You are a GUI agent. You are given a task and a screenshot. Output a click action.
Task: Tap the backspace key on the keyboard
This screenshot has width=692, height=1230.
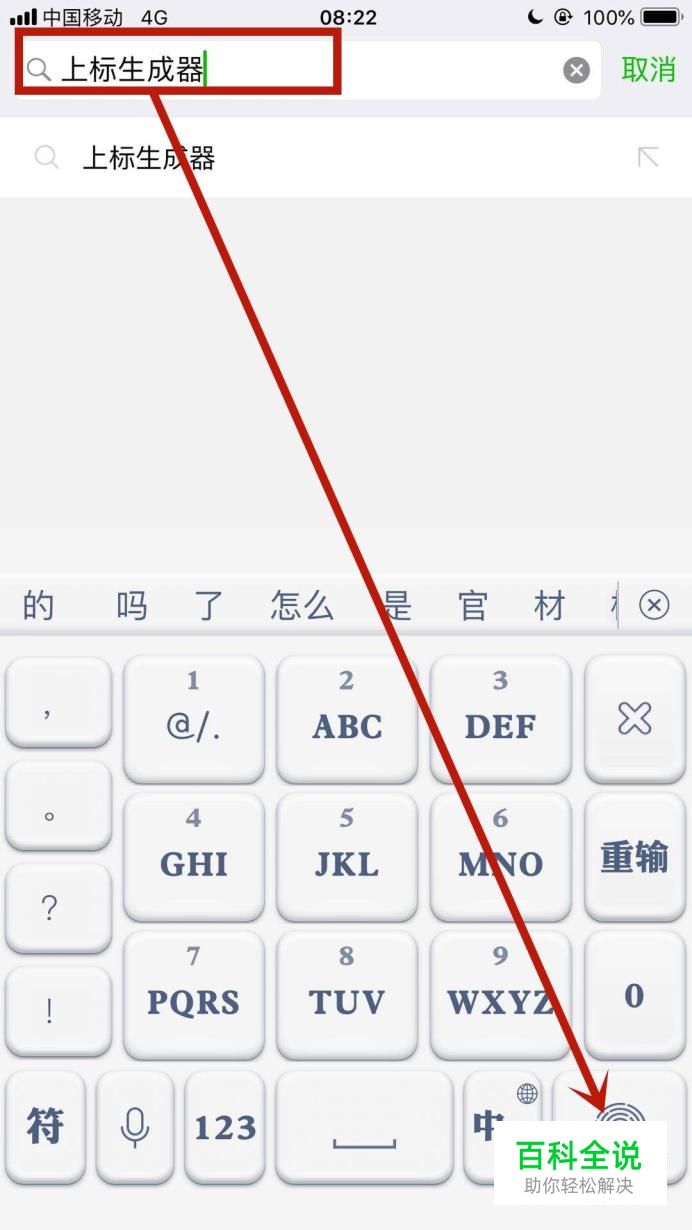coord(634,718)
